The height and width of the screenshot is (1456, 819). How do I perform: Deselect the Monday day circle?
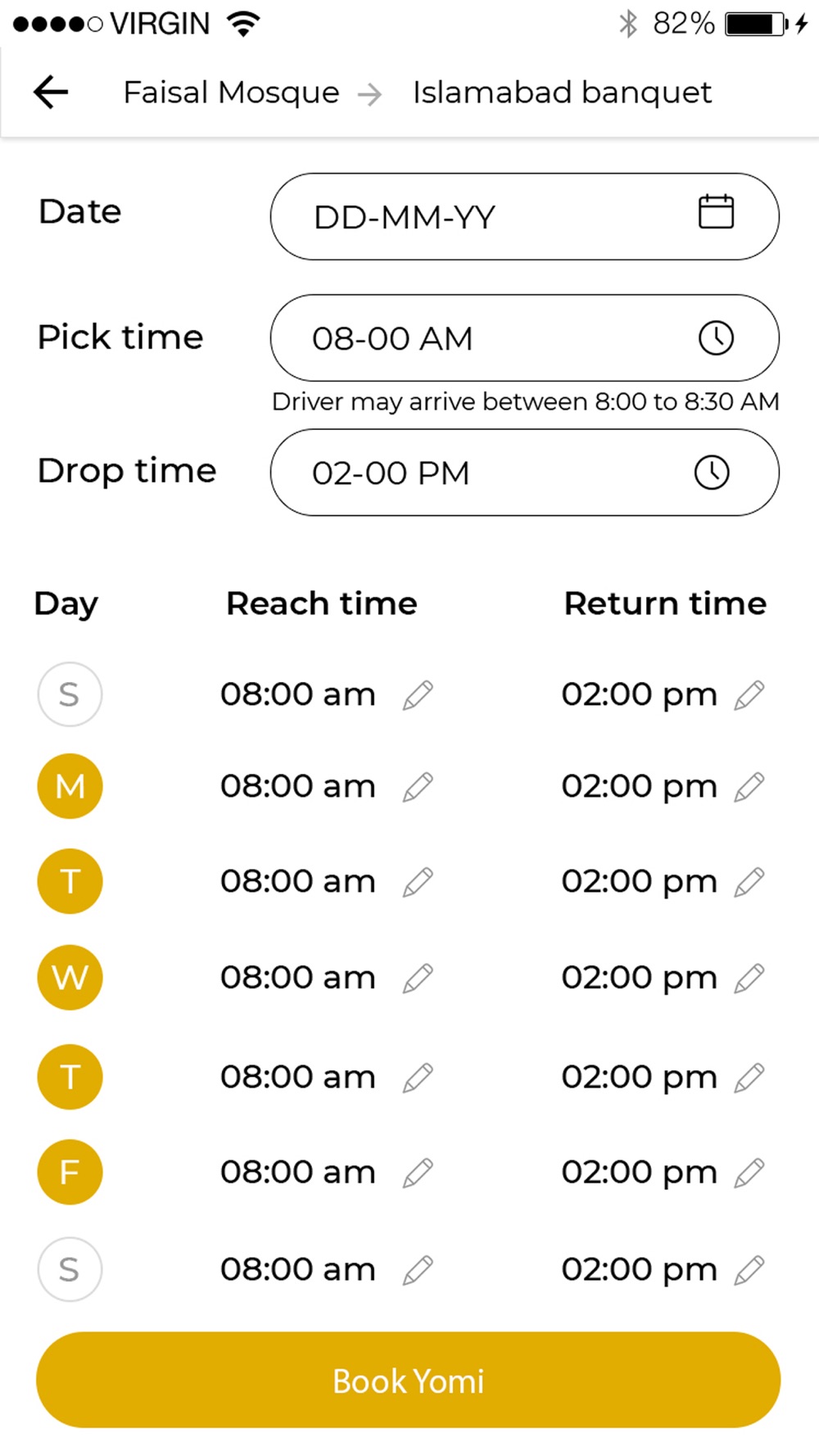pos(70,786)
